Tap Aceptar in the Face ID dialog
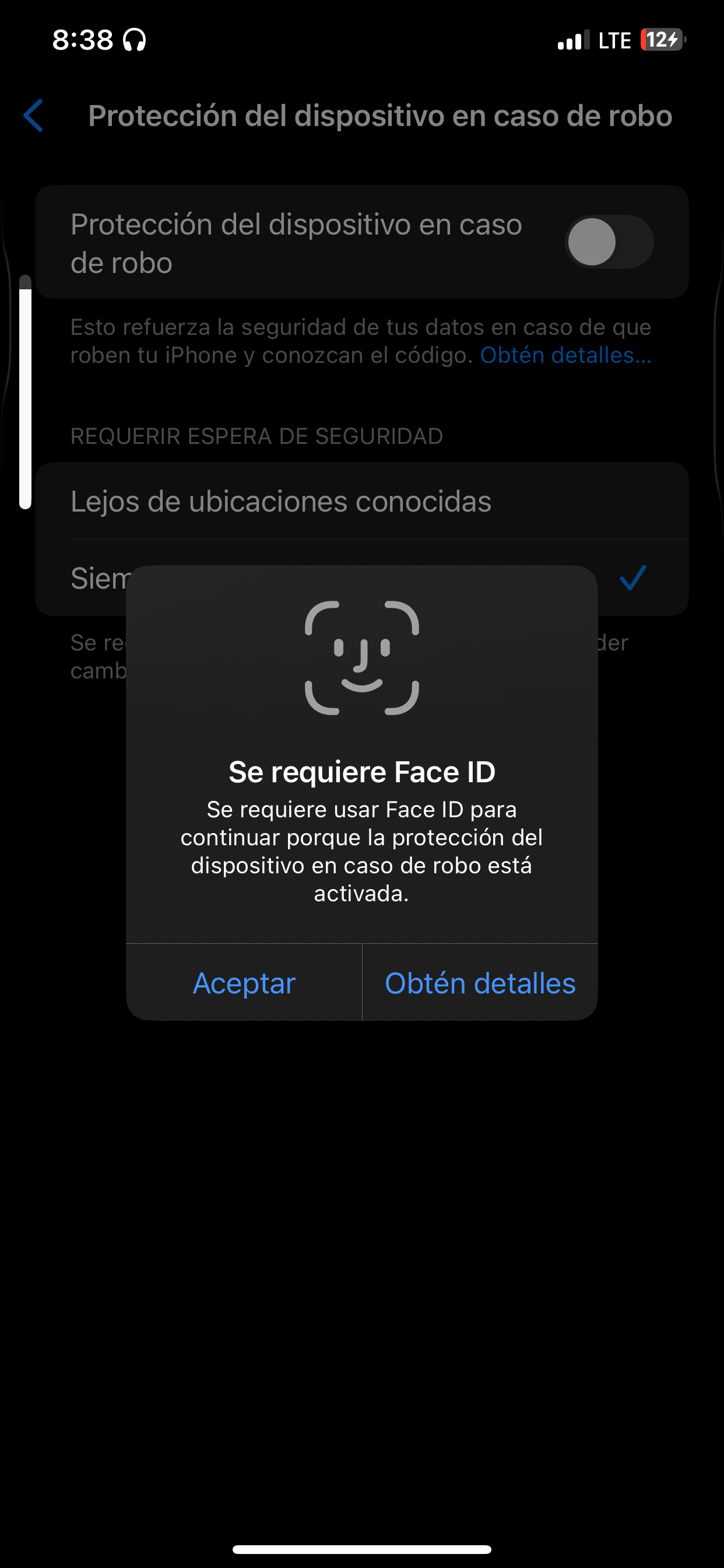 tap(244, 982)
